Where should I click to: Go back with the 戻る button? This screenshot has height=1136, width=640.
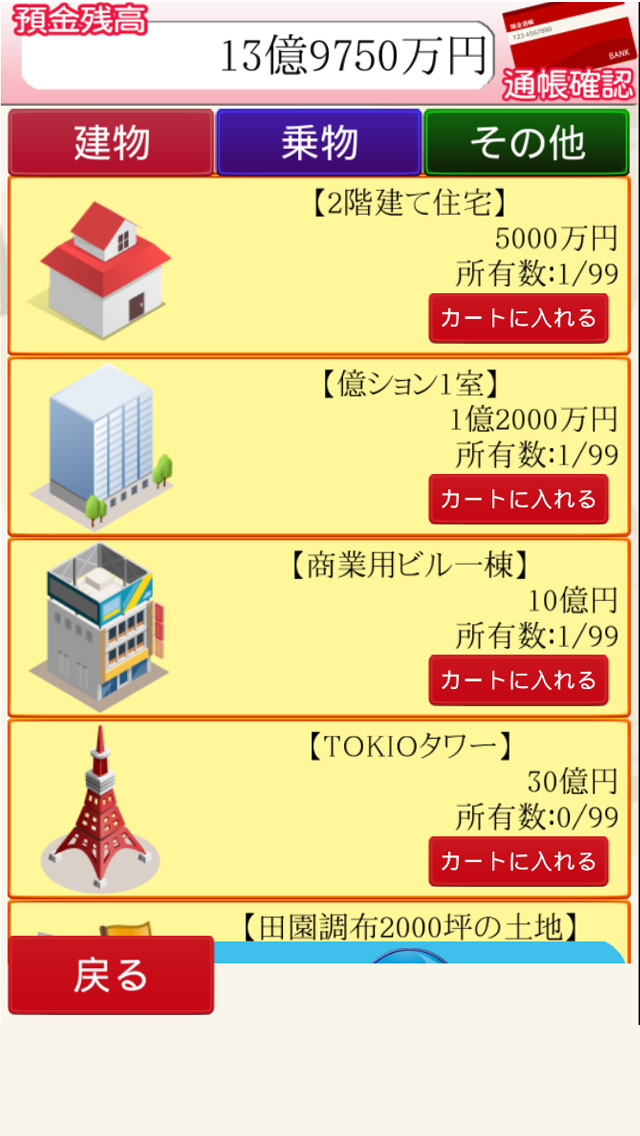[x=111, y=976]
